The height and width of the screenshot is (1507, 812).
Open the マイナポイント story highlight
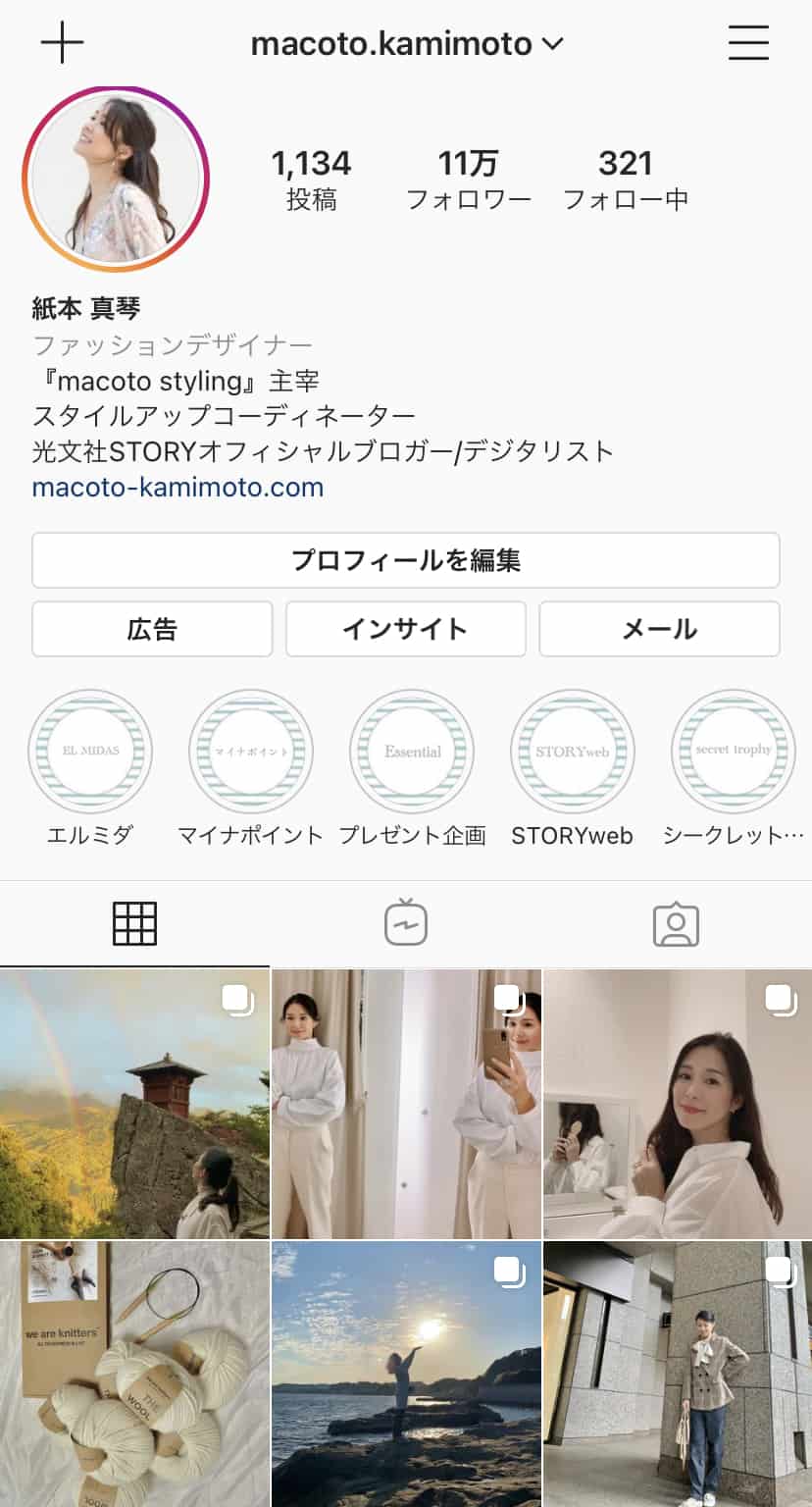251,752
